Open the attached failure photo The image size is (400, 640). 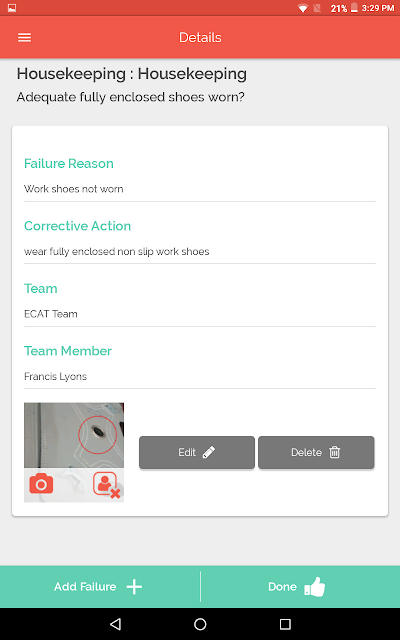pyautogui.click(x=74, y=435)
